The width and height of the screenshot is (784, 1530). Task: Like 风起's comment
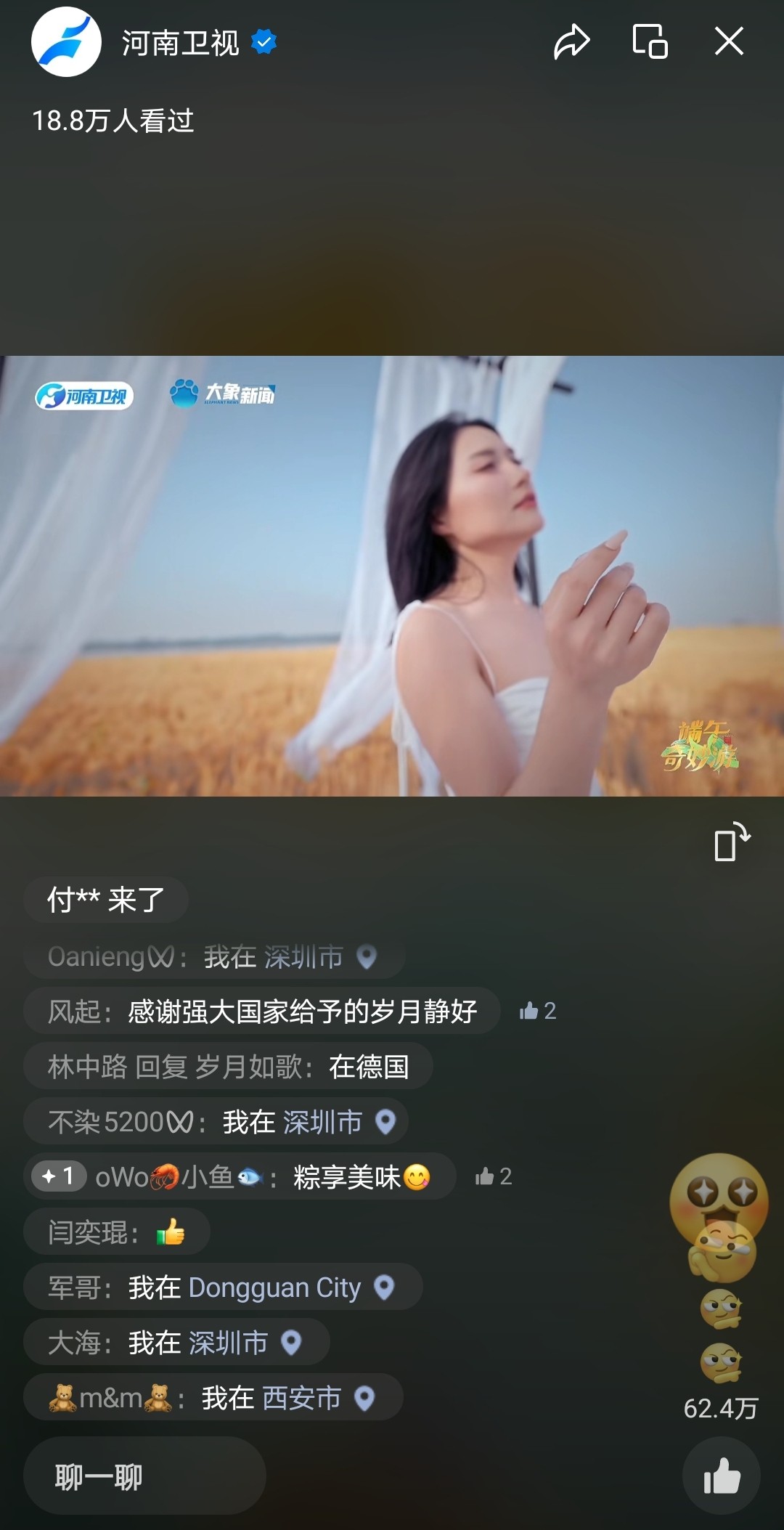[x=538, y=1011]
